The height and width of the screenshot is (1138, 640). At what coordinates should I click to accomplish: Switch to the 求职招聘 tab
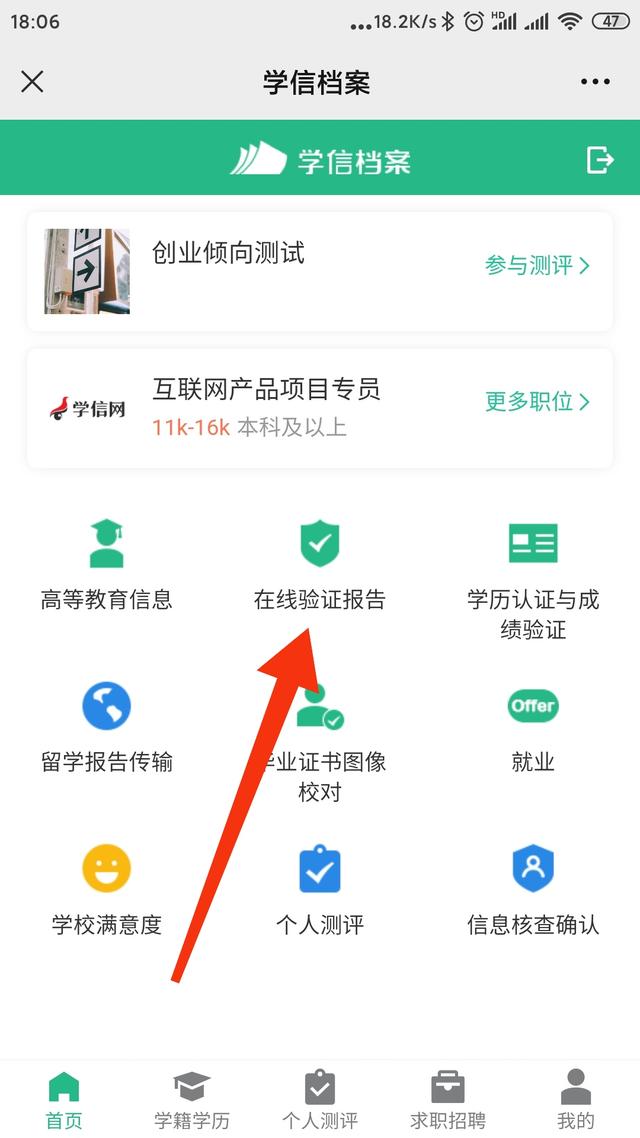[448, 1100]
